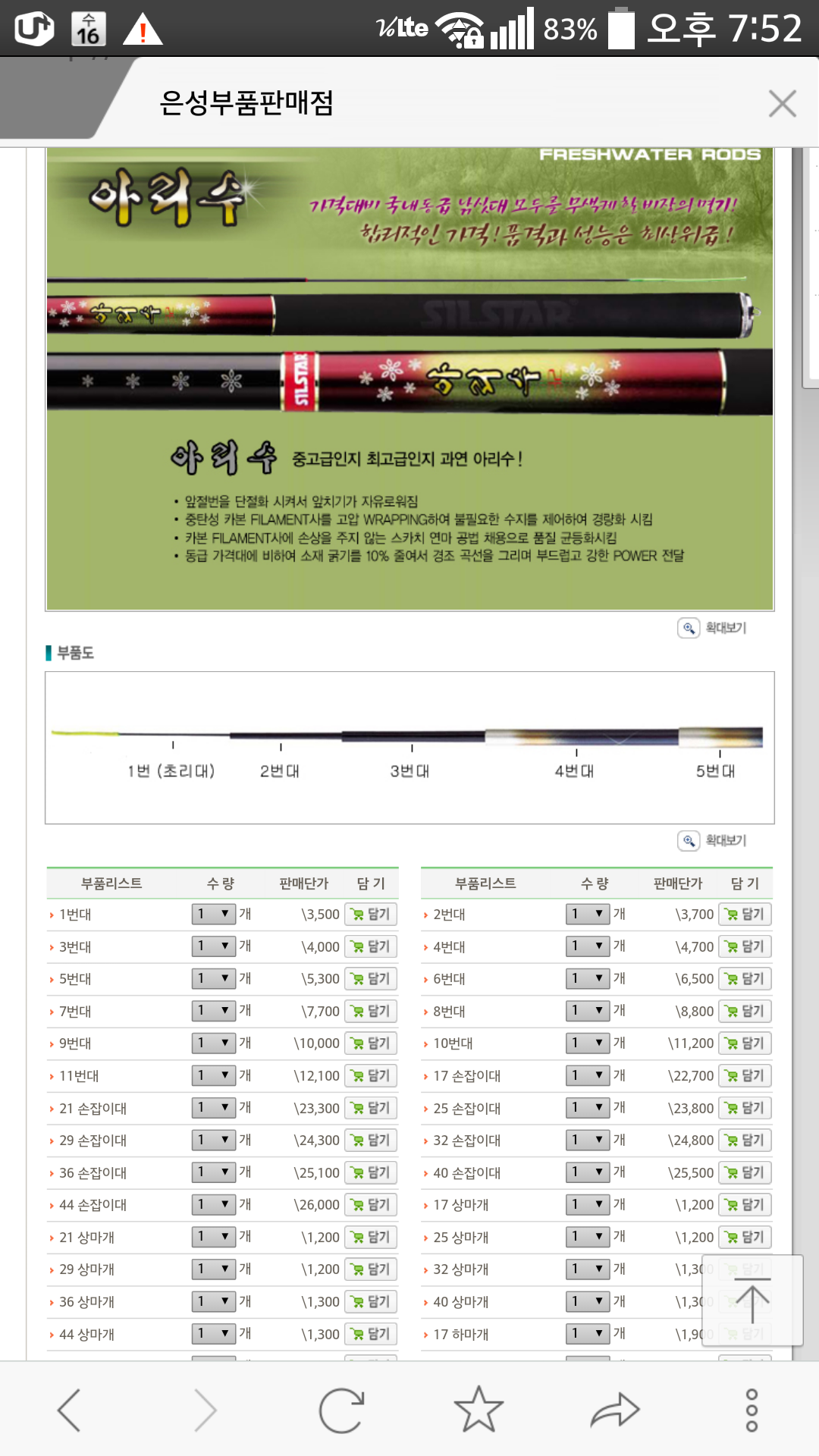Open quantity dropdown for 3번대
Image resolution: width=819 pixels, height=1456 pixels.
click(x=213, y=946)
